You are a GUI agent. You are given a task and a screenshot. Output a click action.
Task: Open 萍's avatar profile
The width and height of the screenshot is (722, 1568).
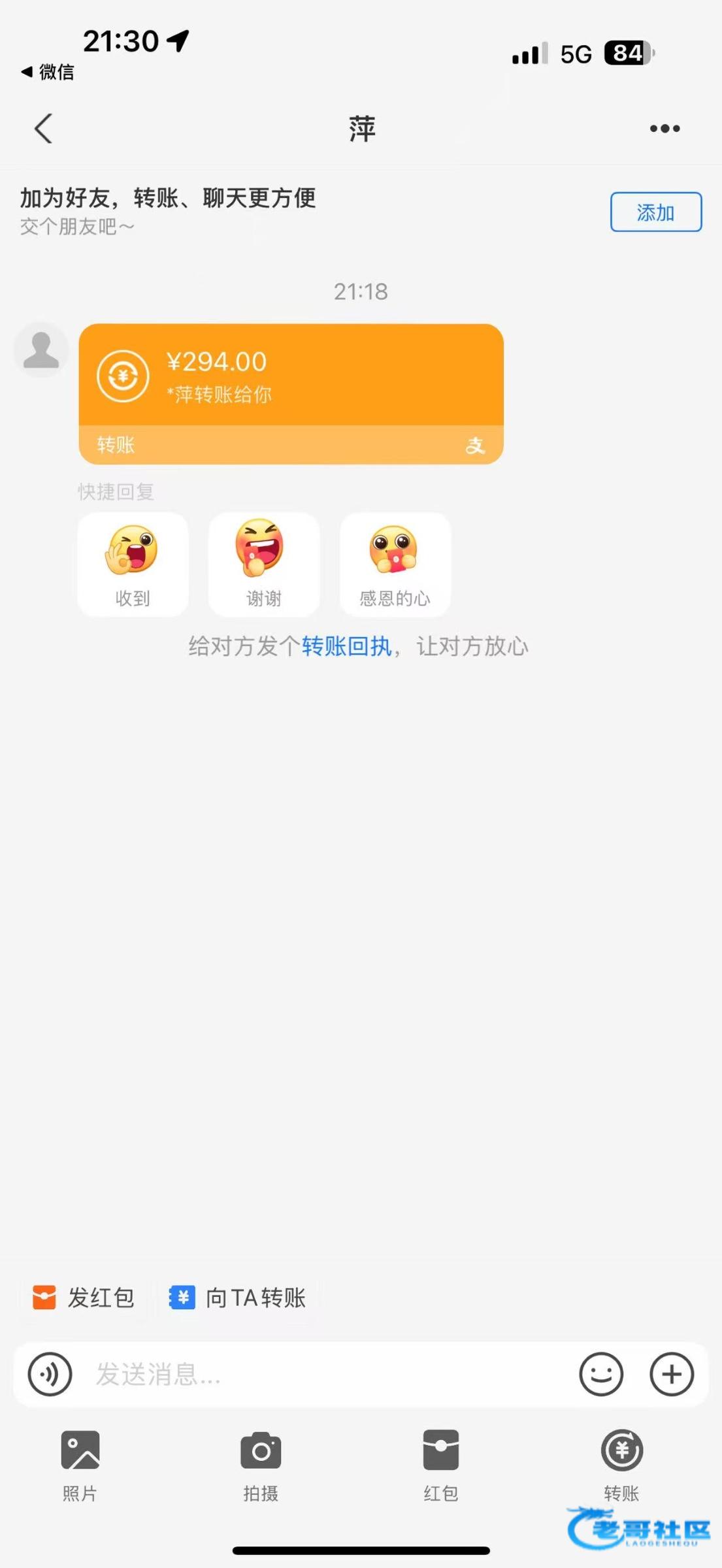pyautogui.click(x=41, y=350)
